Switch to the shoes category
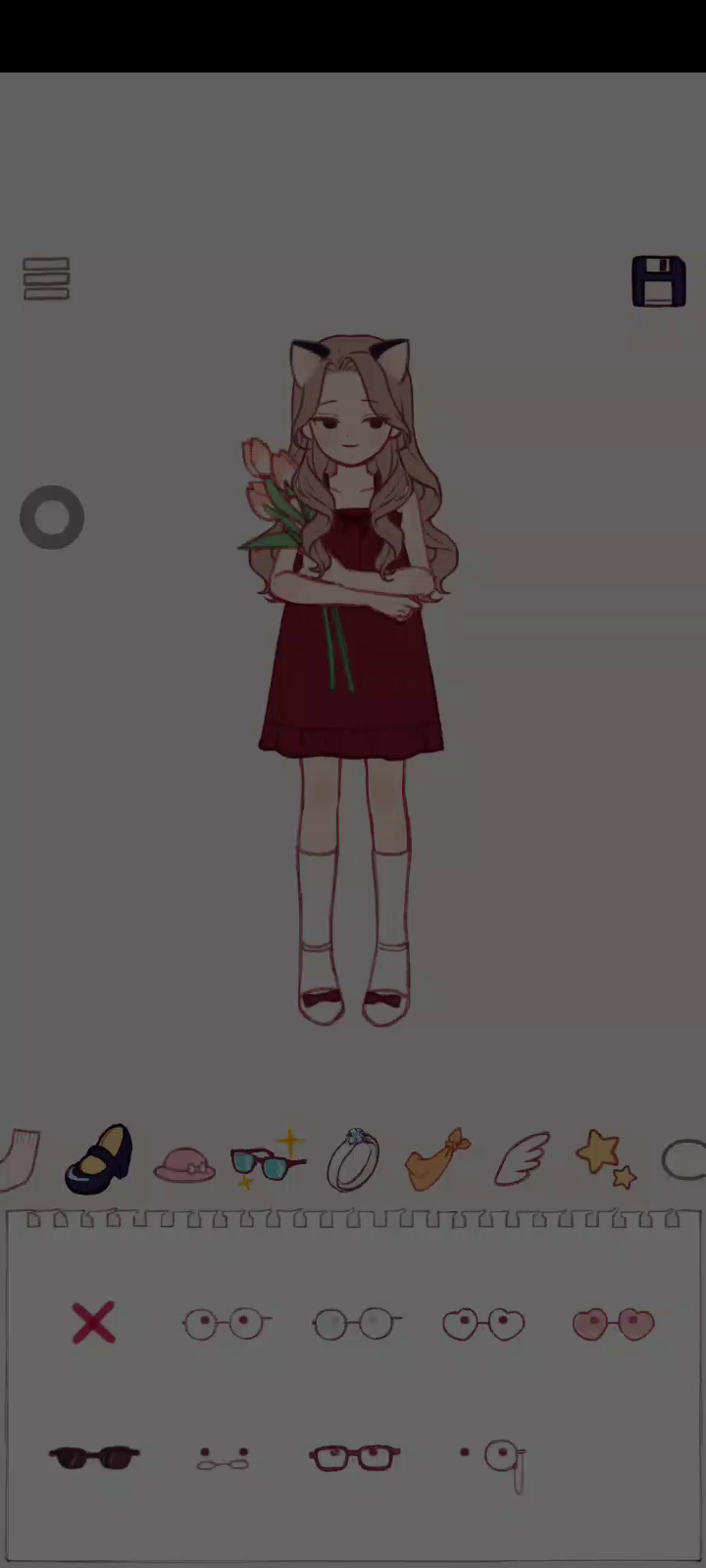Viewport: 706px width, 1568px height. [x=99, y=1159]
